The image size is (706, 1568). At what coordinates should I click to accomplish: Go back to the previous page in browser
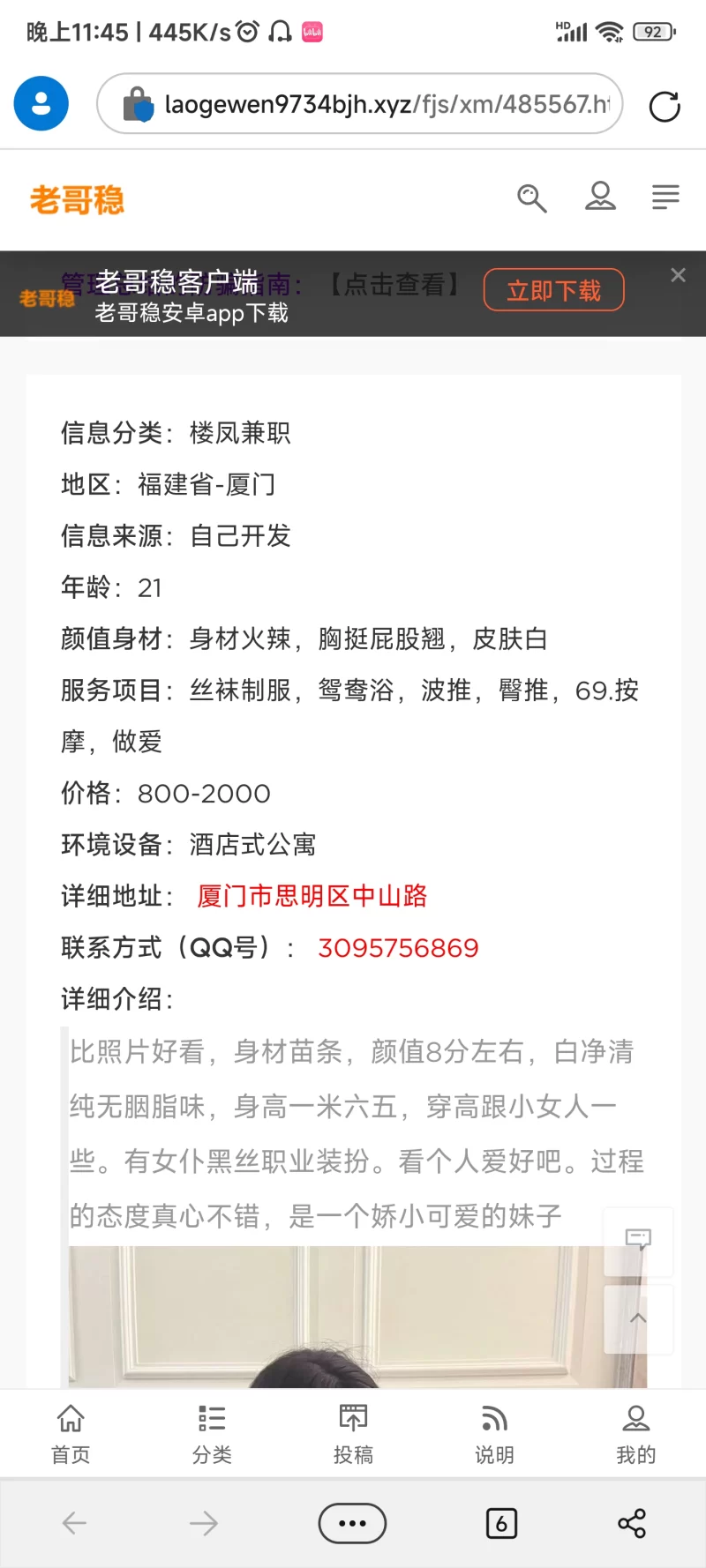pyautogui.click(x=74, y=1523)
